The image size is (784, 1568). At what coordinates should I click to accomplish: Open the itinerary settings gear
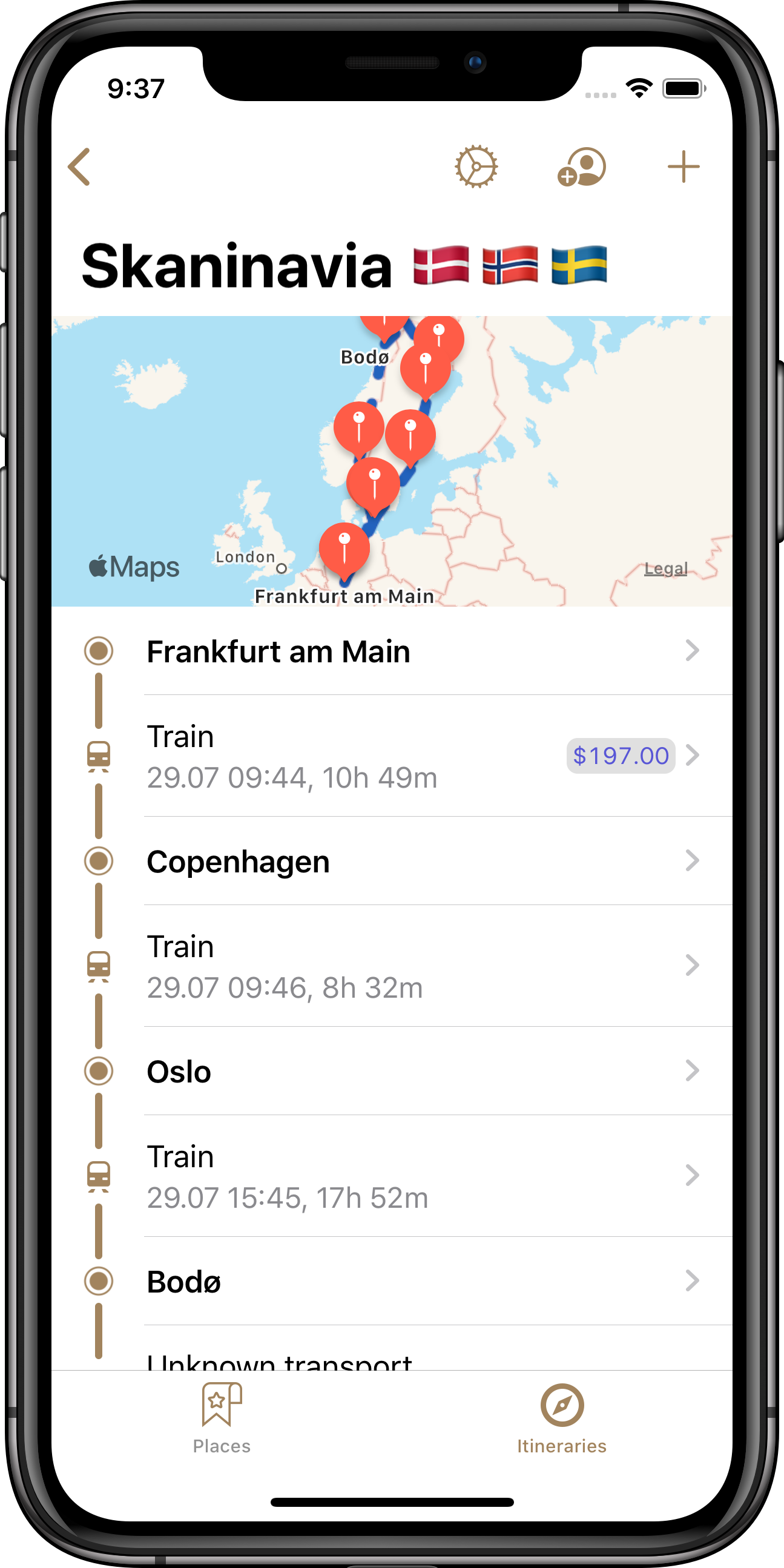476,166
